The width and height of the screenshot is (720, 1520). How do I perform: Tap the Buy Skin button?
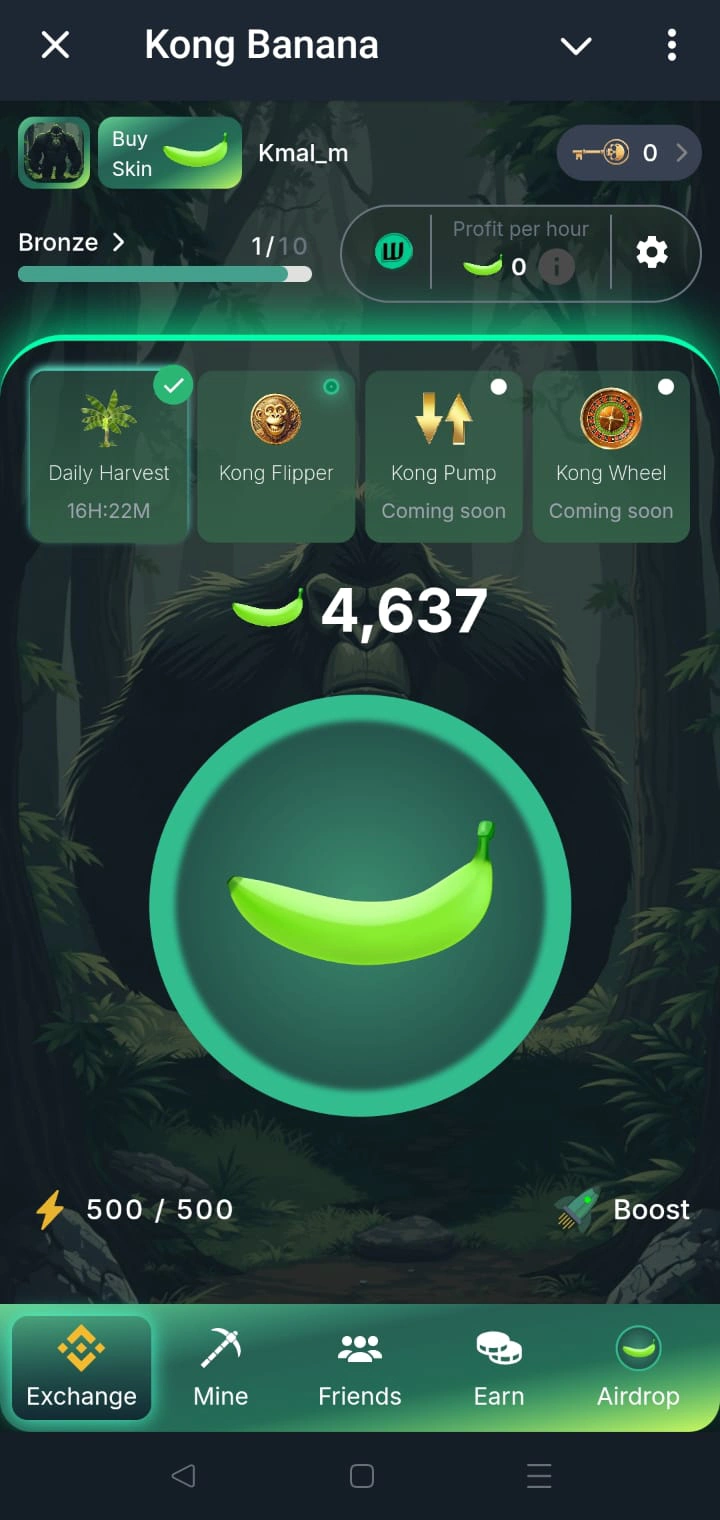tap(170, 153)
